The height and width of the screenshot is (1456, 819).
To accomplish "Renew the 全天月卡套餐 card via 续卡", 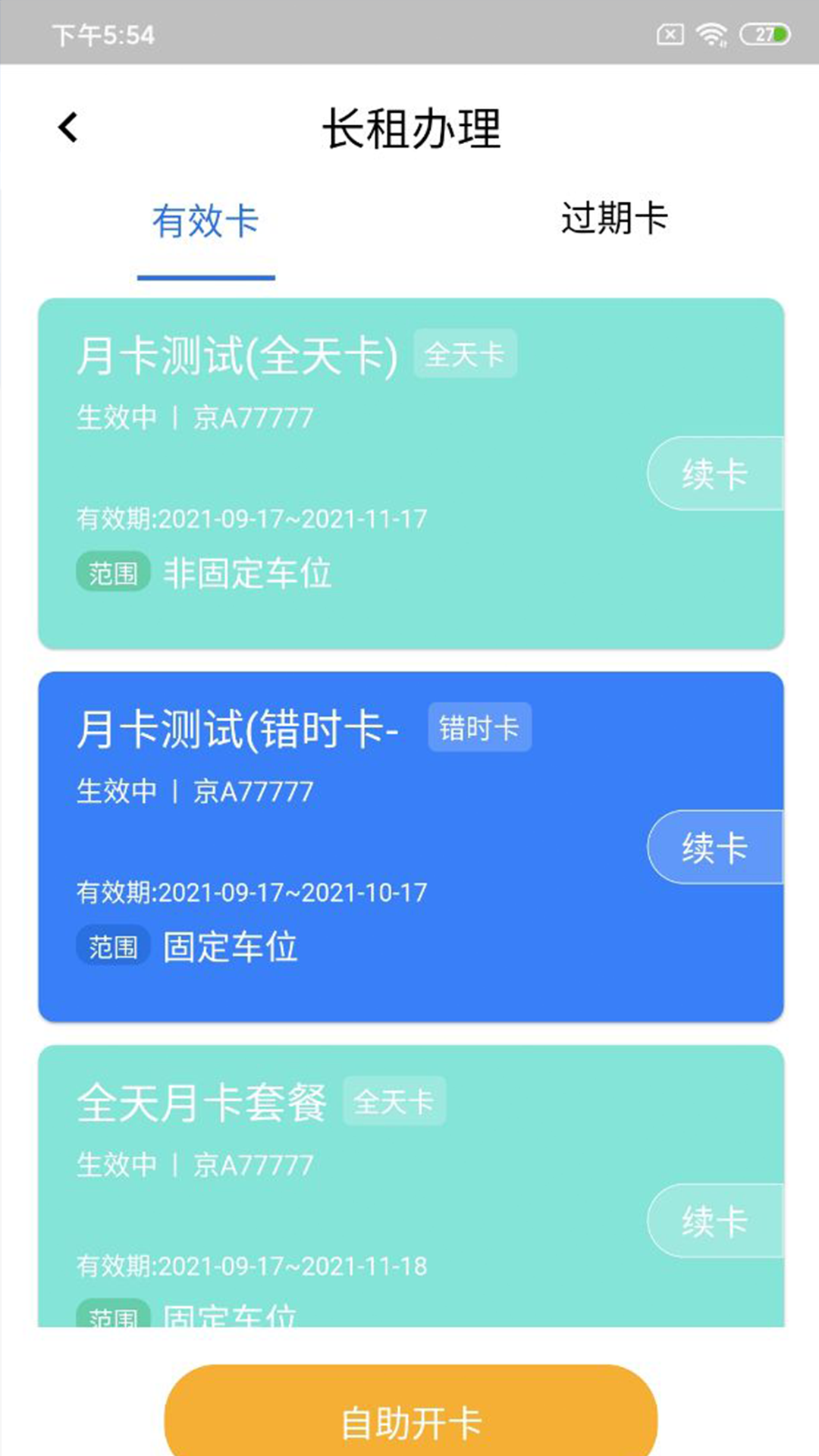I will [x=715, y=1221].
